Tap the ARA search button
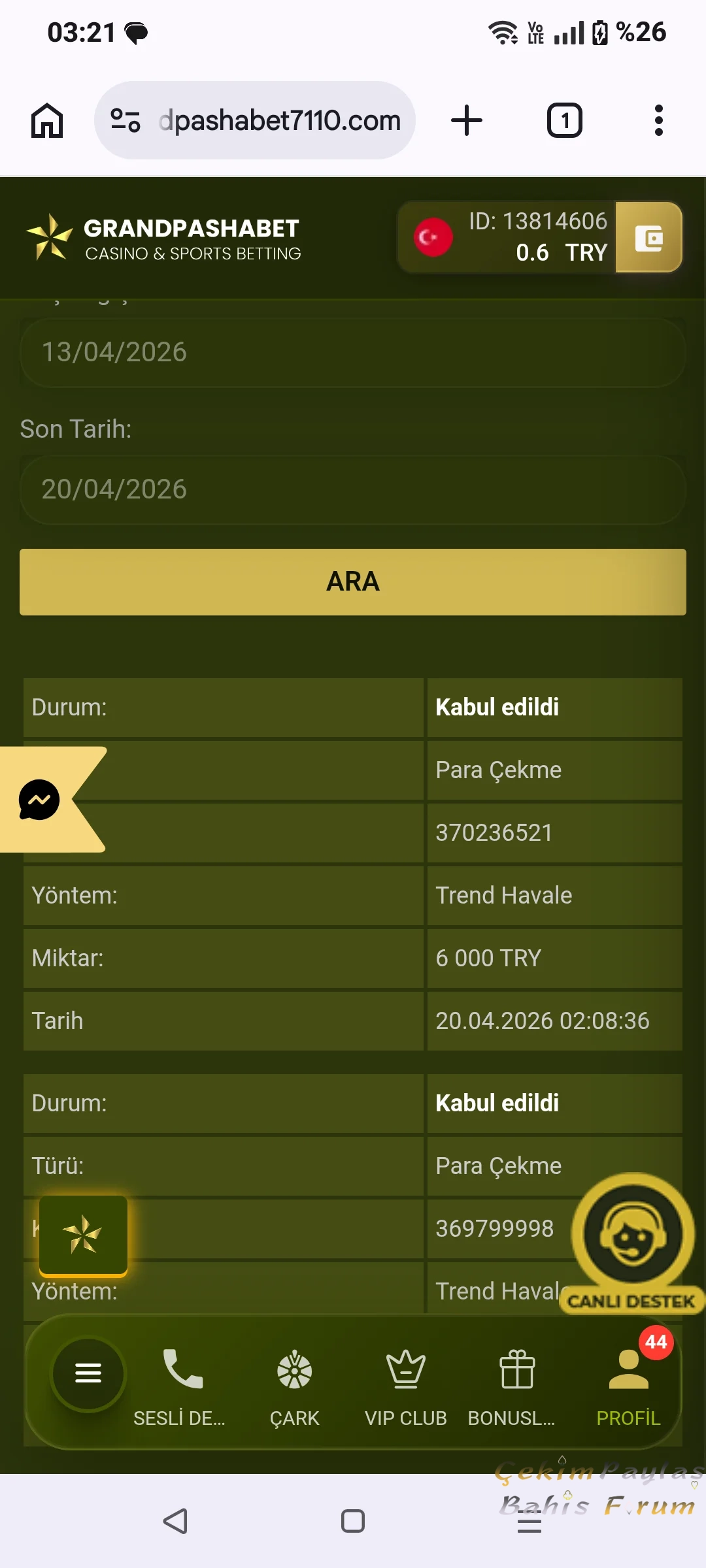The height and width of the screenshot is (1568, 706). [353, 581]
